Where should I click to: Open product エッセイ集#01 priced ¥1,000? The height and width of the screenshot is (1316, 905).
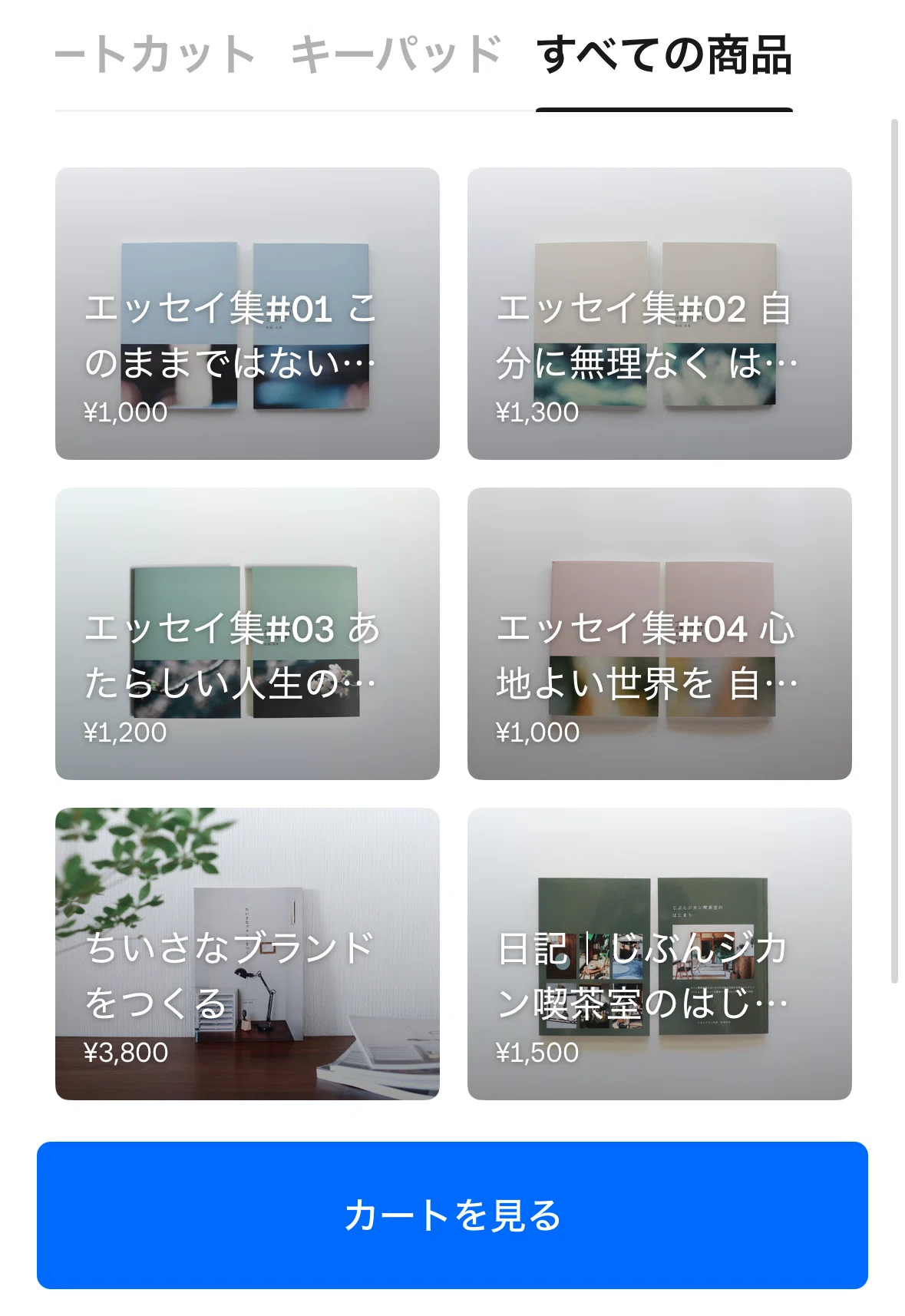pyautogui.click(x=247, y=313)
